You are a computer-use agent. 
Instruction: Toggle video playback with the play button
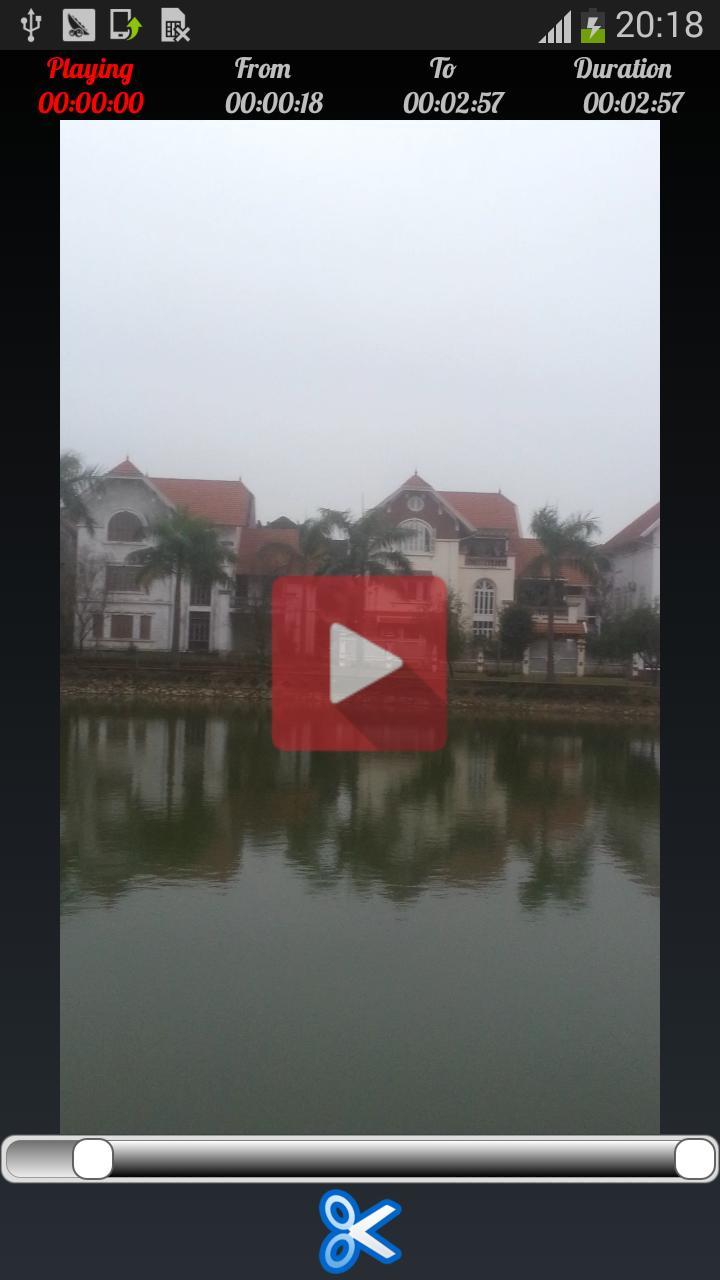pos(358,662)
